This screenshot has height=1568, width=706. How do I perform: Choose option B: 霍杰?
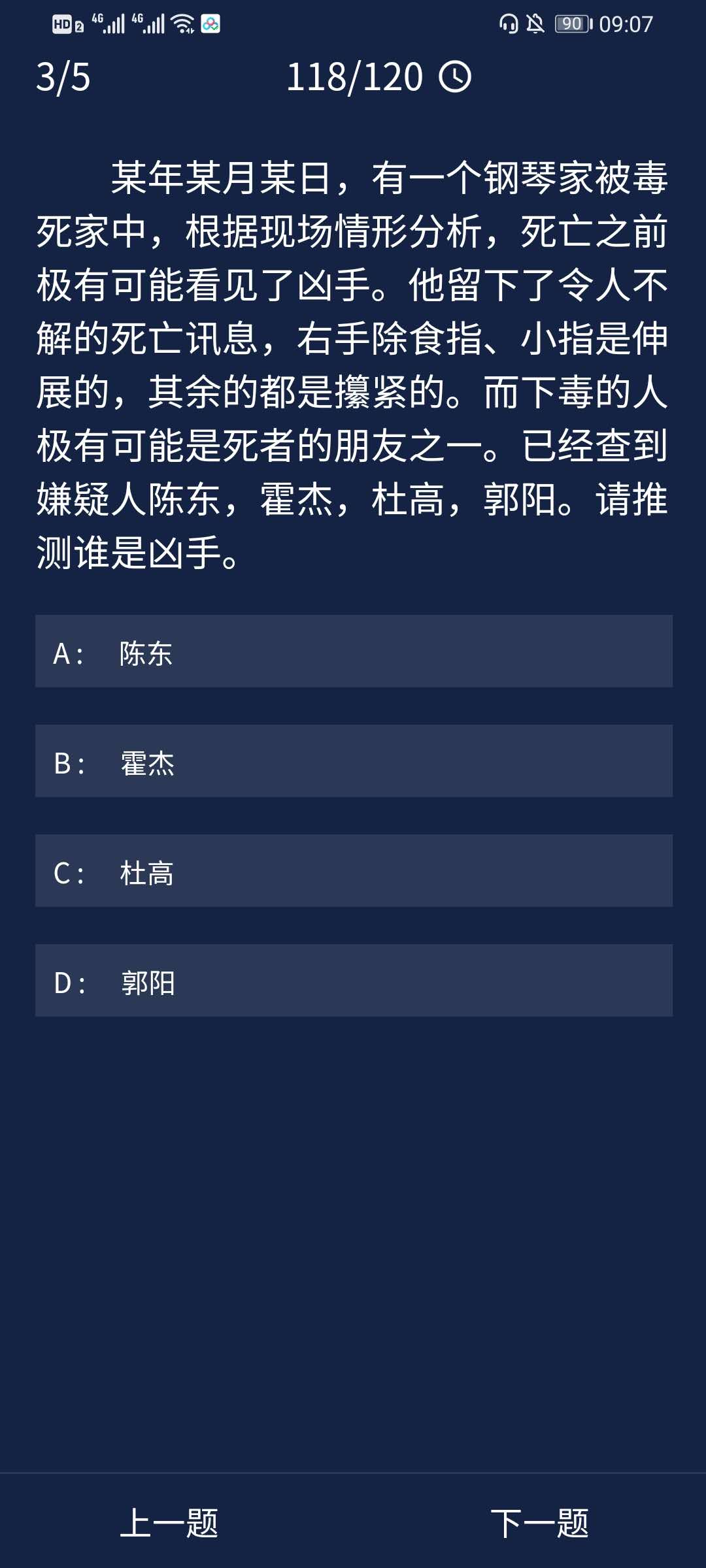353,761
